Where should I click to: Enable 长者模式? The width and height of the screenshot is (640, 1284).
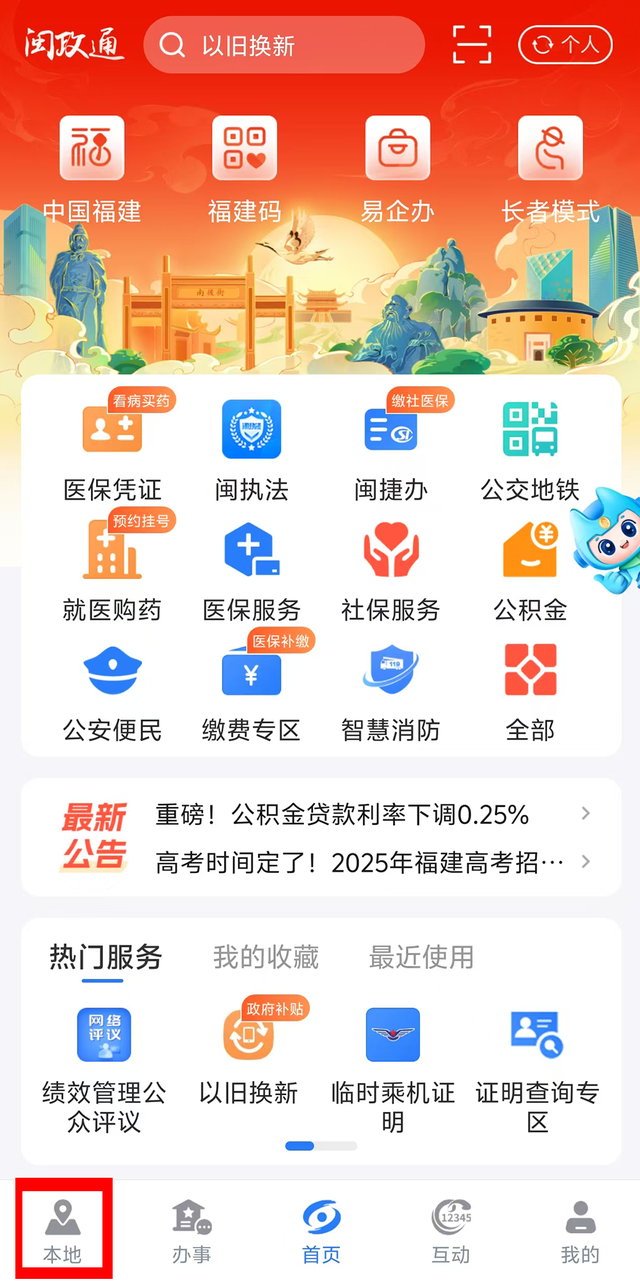(550, 170)
